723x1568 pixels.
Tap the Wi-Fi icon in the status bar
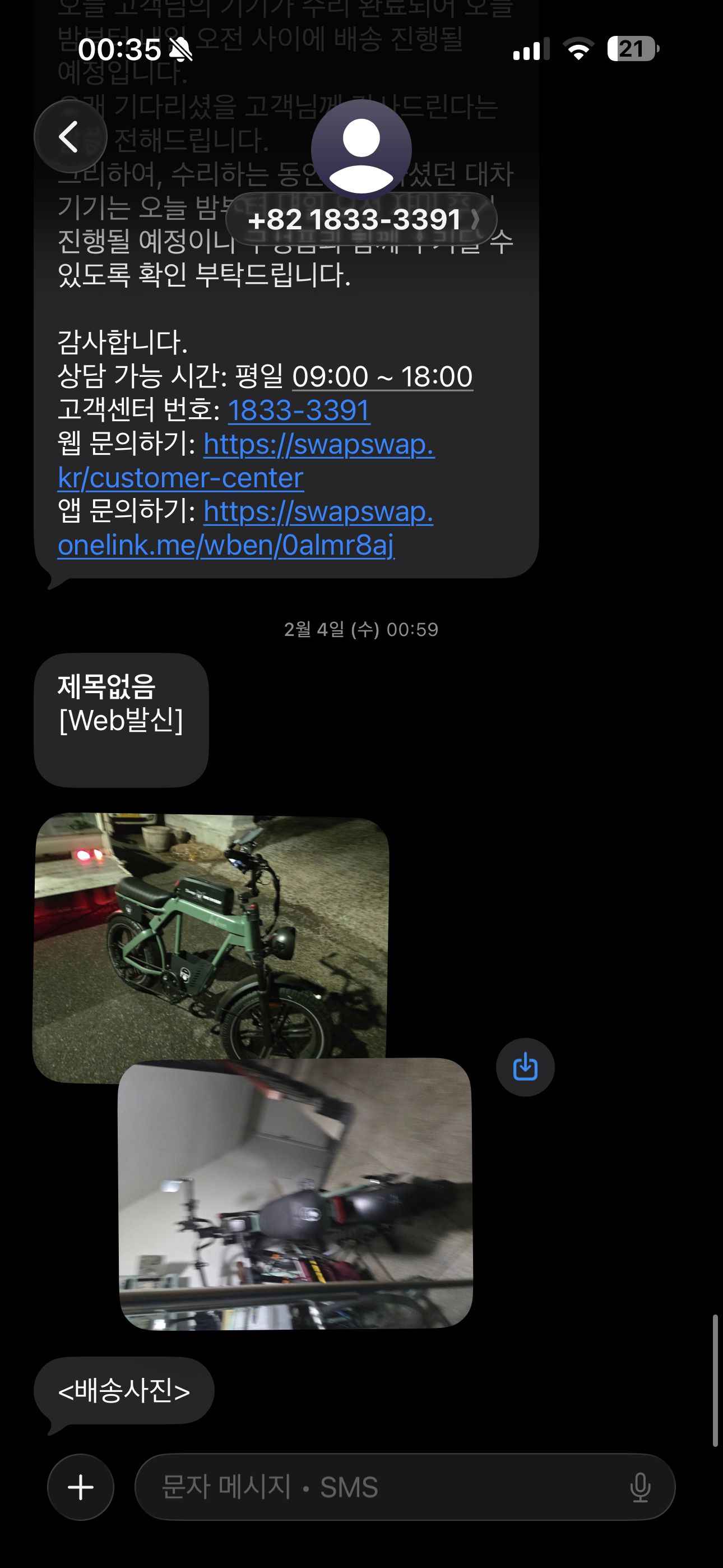point(578,52)
